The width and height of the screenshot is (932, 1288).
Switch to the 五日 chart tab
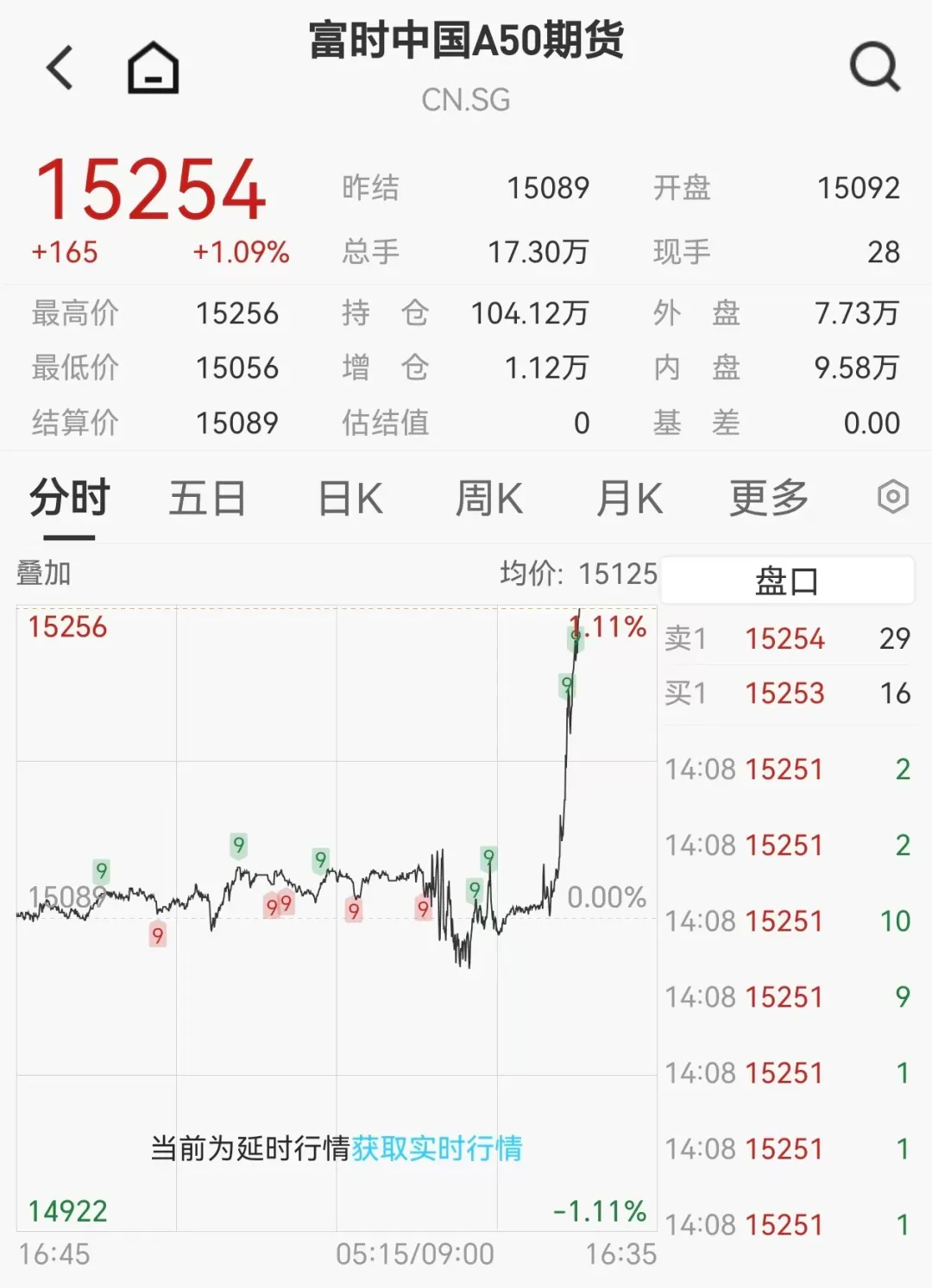[x=207, y=499]
